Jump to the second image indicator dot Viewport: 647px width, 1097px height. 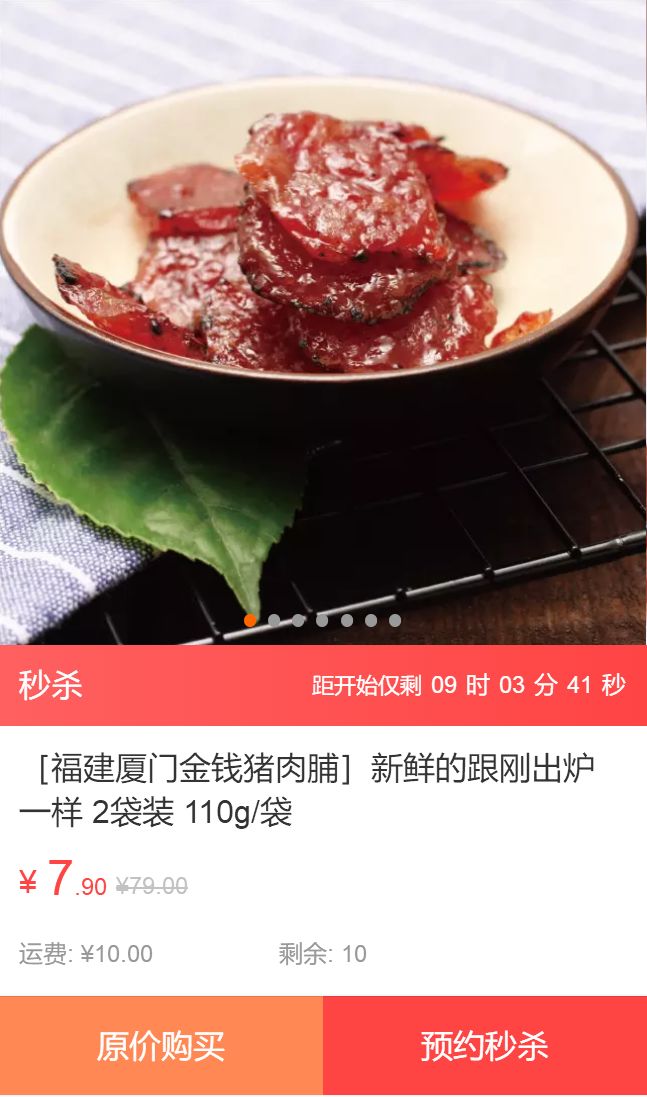point(274,621)
